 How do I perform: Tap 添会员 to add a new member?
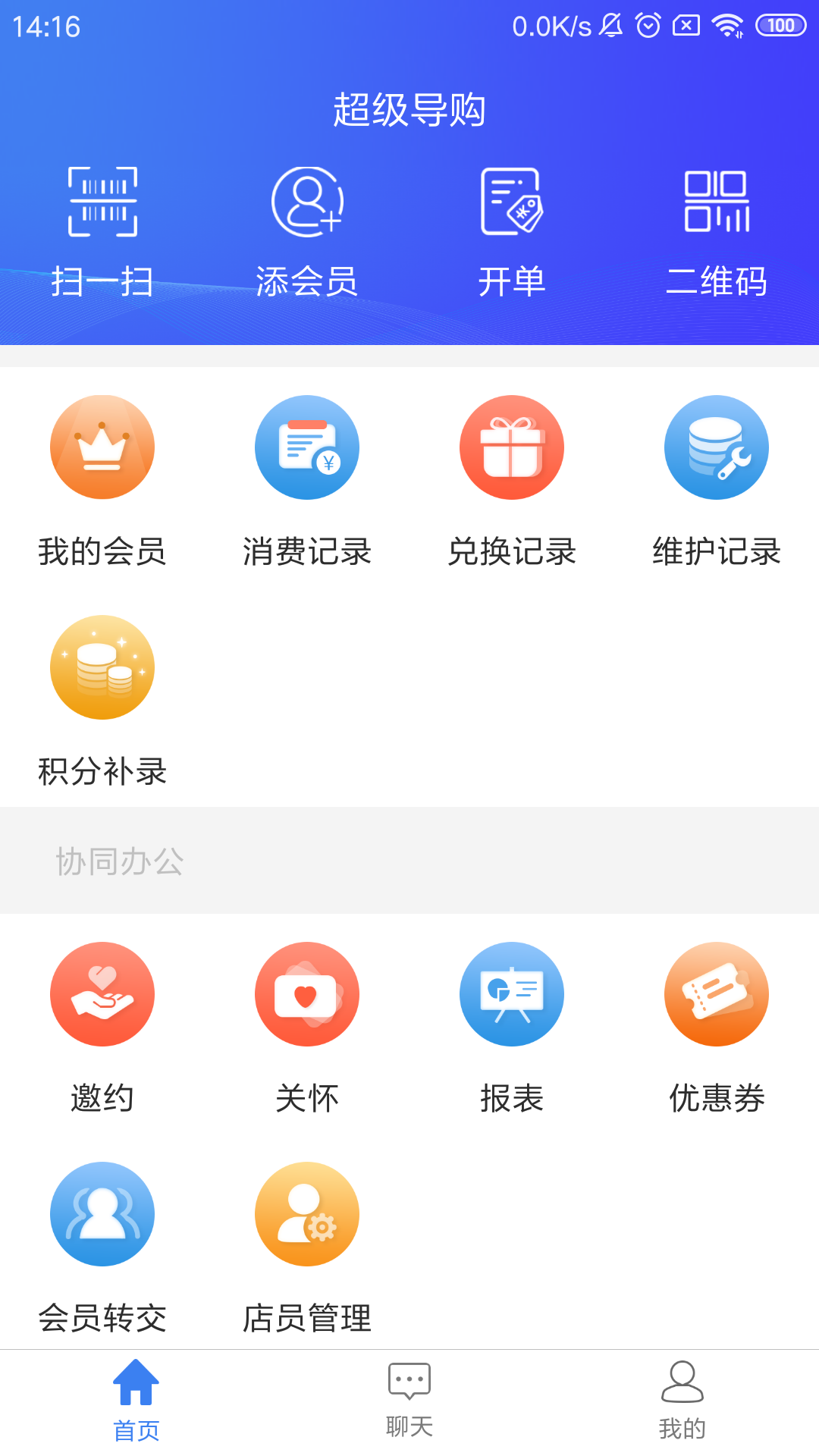[307, 227]
